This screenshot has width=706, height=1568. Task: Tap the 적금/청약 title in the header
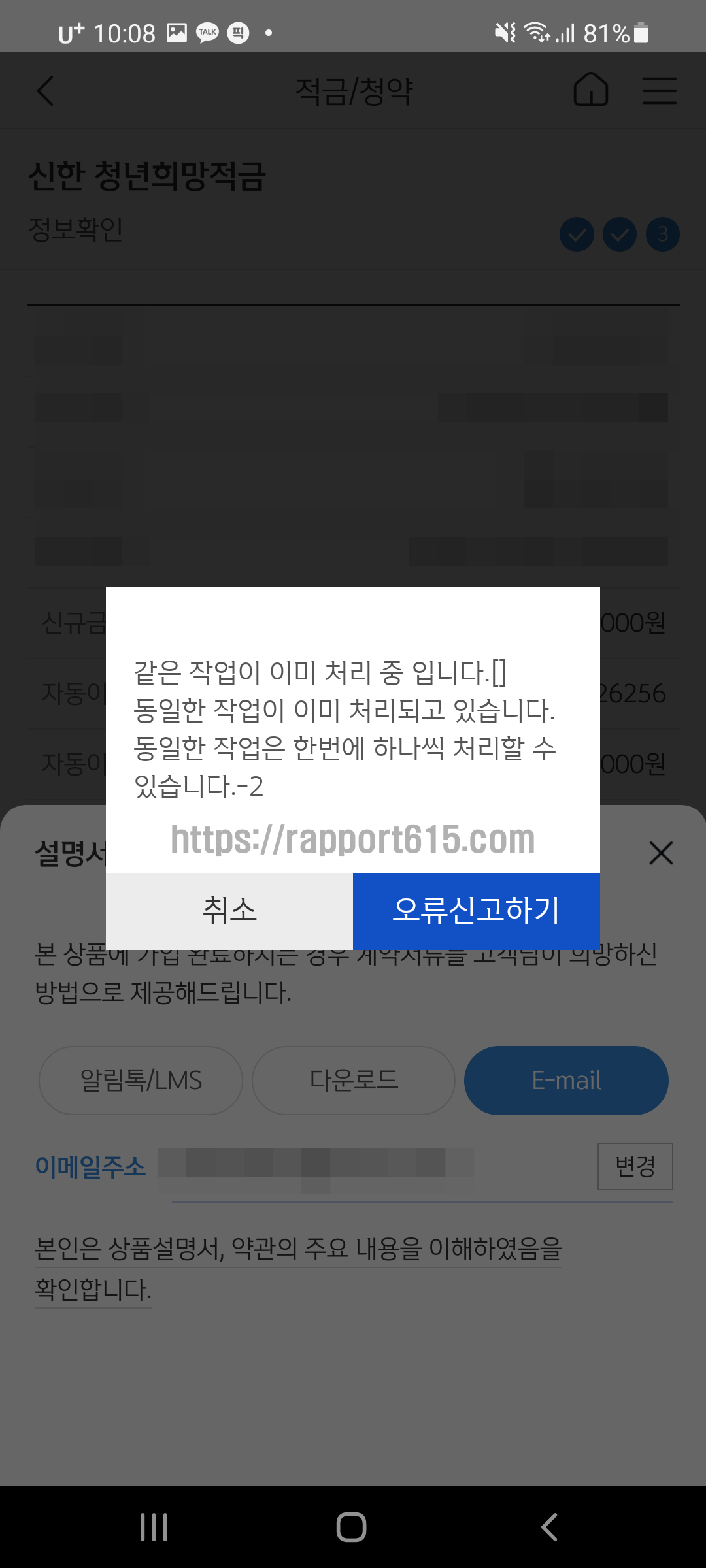[353, 91]
